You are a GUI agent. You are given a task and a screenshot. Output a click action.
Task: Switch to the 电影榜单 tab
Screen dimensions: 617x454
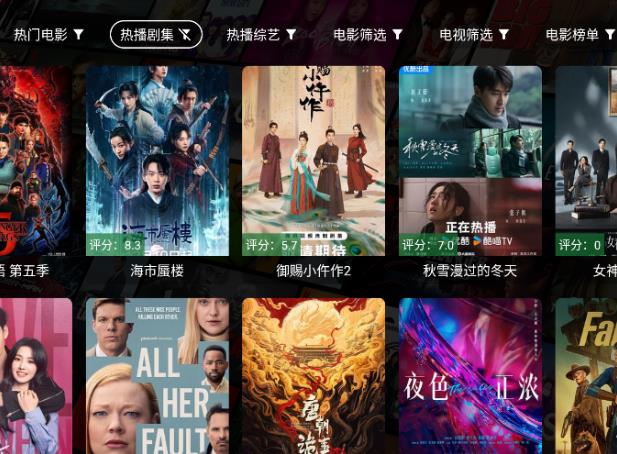click(x=580, y=35)
